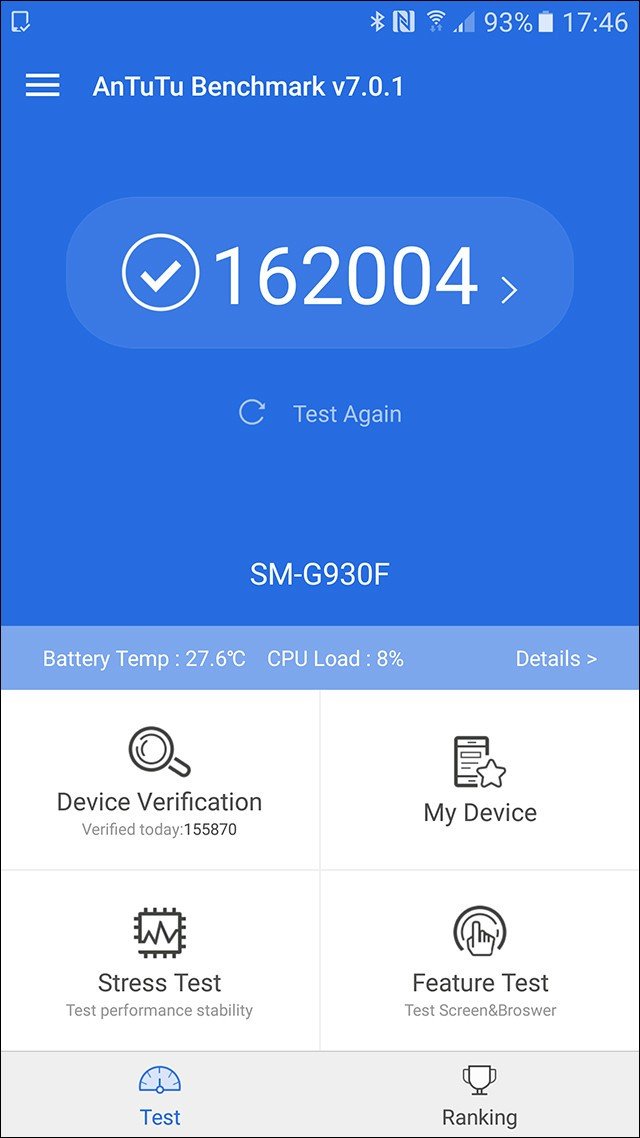Open Device Verification
The image size is (640, 1138).
(160, 780)
